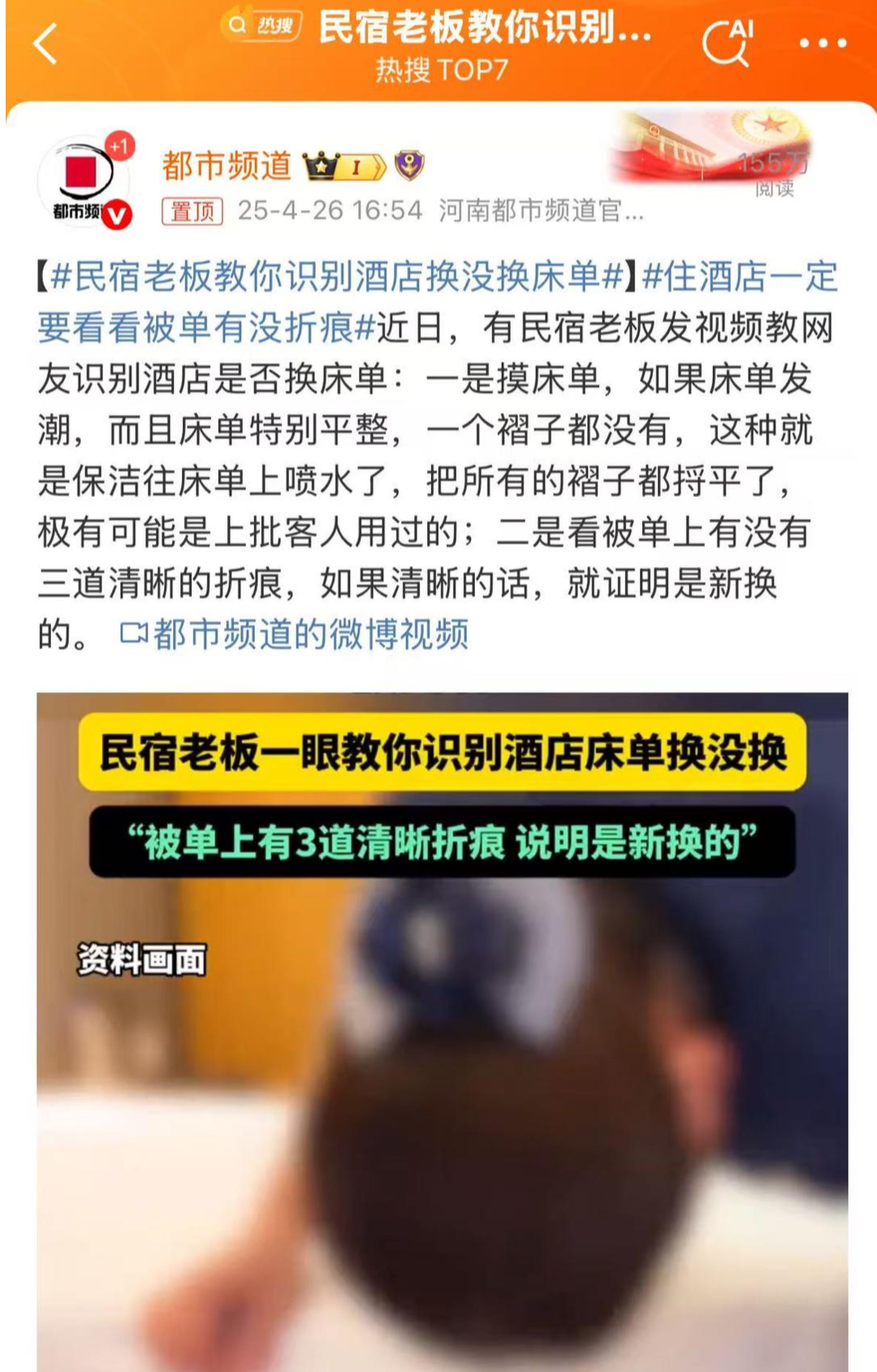Open the AI search icon
This screenshot has width=877, height=1372.
[x=727, y=44]
